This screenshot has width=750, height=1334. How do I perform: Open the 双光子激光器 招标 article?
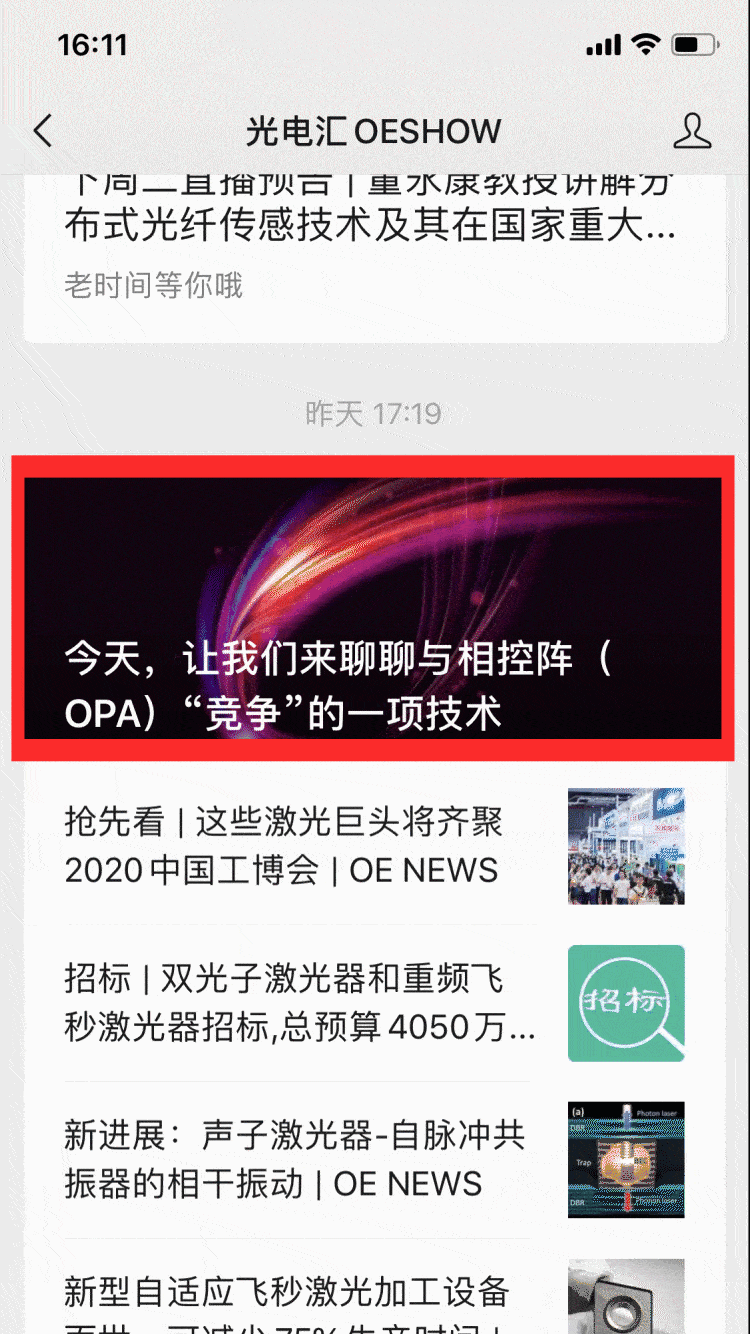(x=300, y=1003)
